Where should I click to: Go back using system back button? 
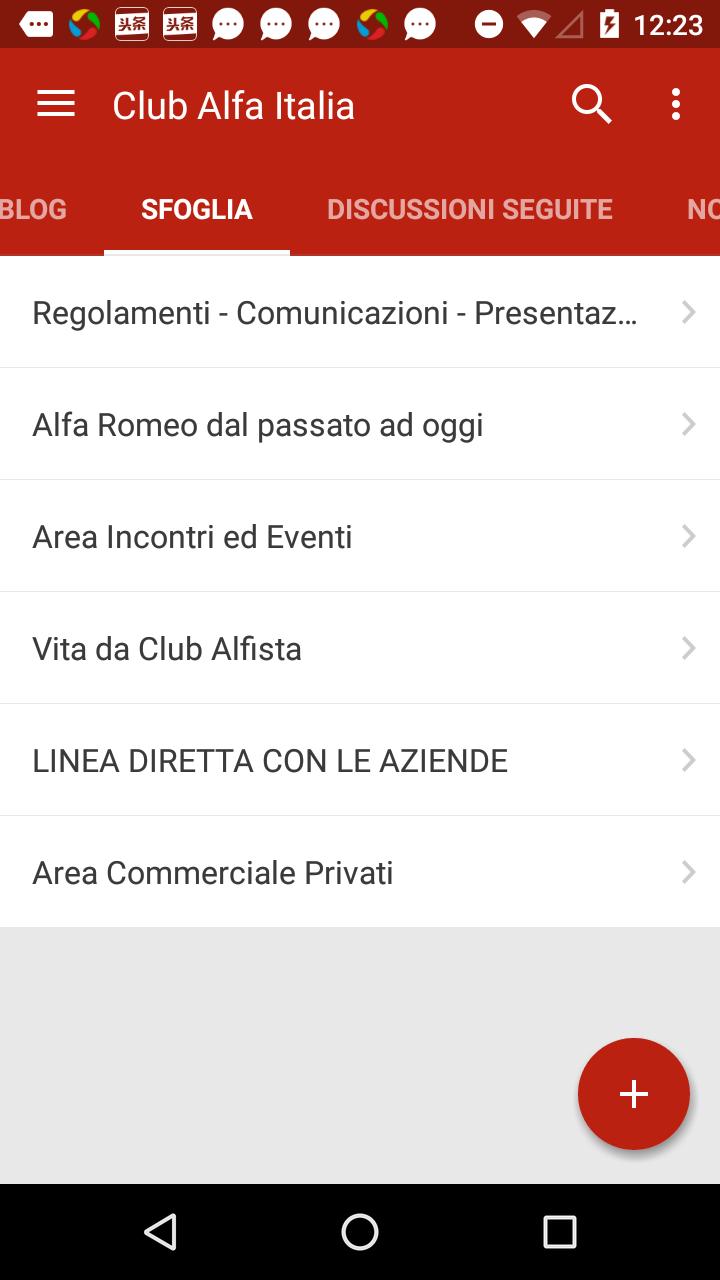coord(160,1232)
